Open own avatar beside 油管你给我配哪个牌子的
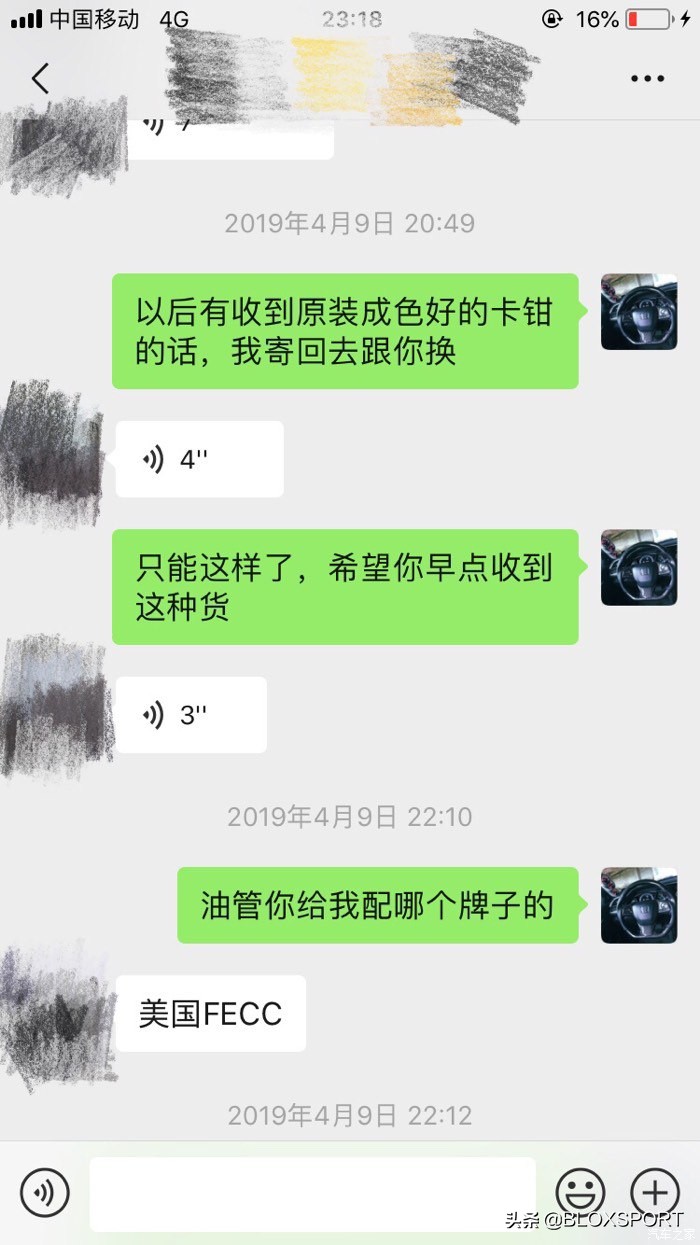 pyautogui.click(x=638, y=905)
